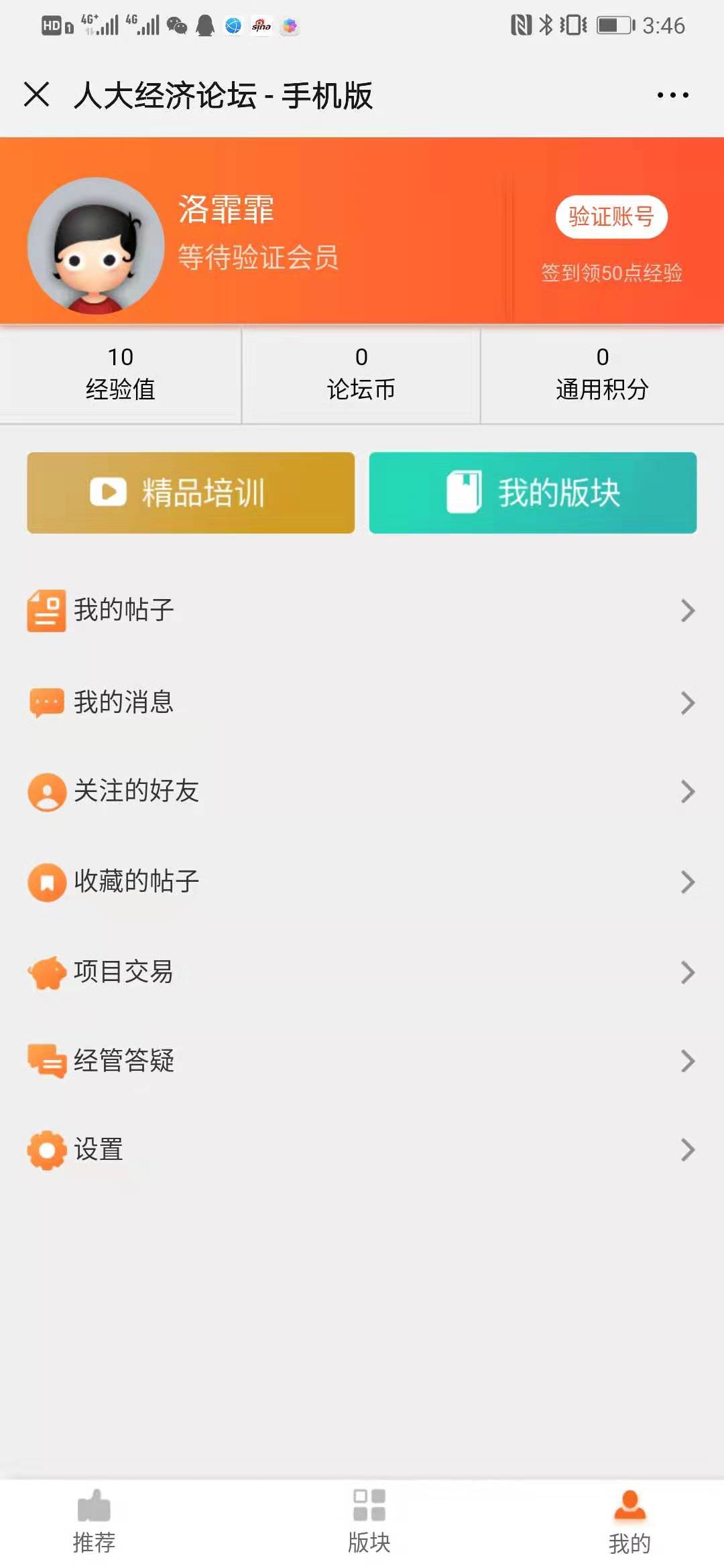724x1568 pixels.
Task: Open 精品培训 courses
Action: click(191, 493)
